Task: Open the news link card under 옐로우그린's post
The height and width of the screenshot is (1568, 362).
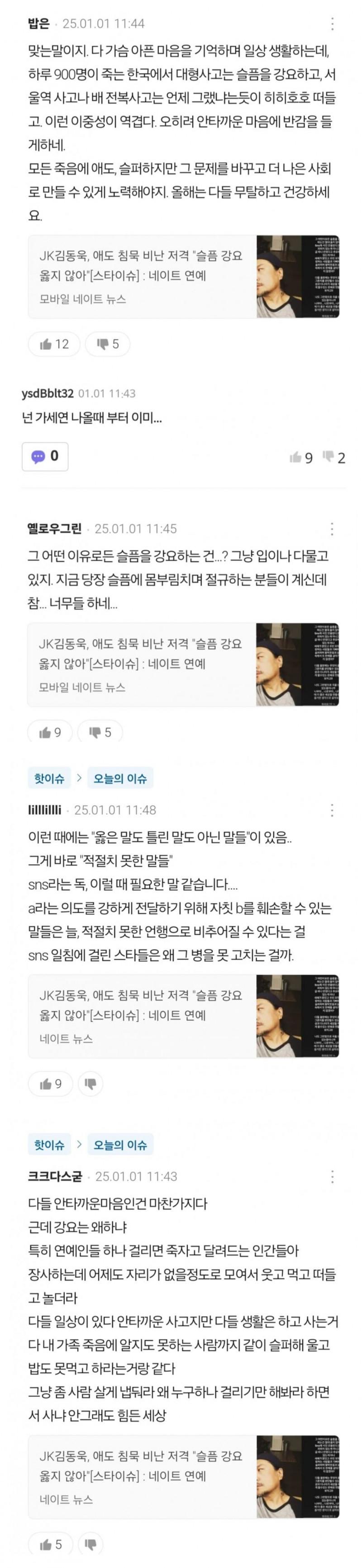Action: tap(183, 665)
